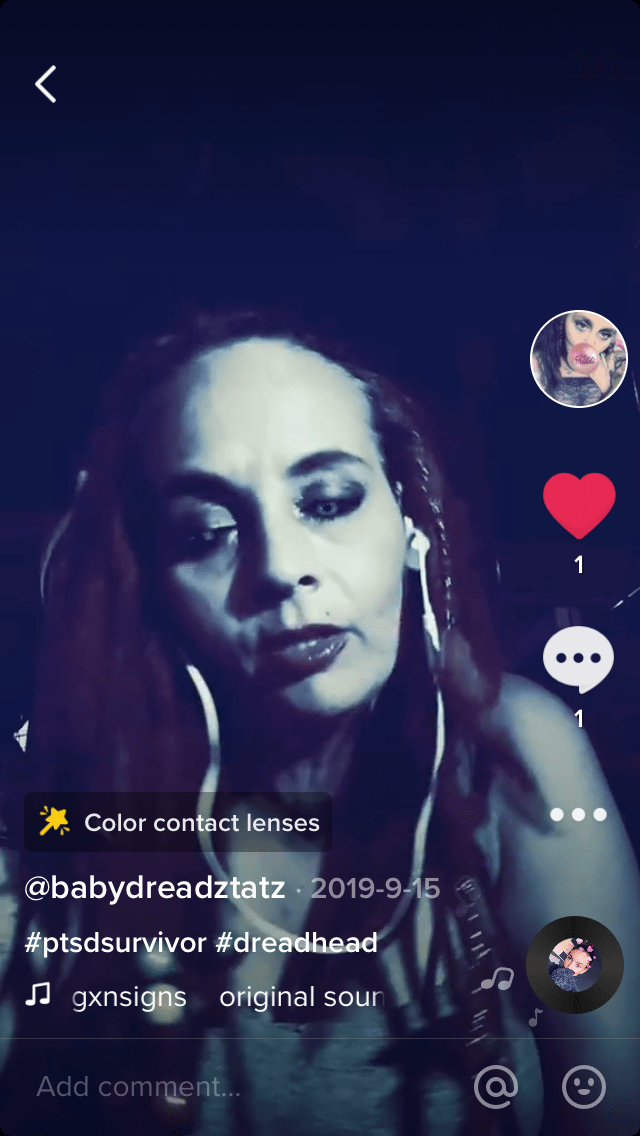Screen dimensions: 640x1136
Task: Open the creator's profile picture
Action: [578, 359]
